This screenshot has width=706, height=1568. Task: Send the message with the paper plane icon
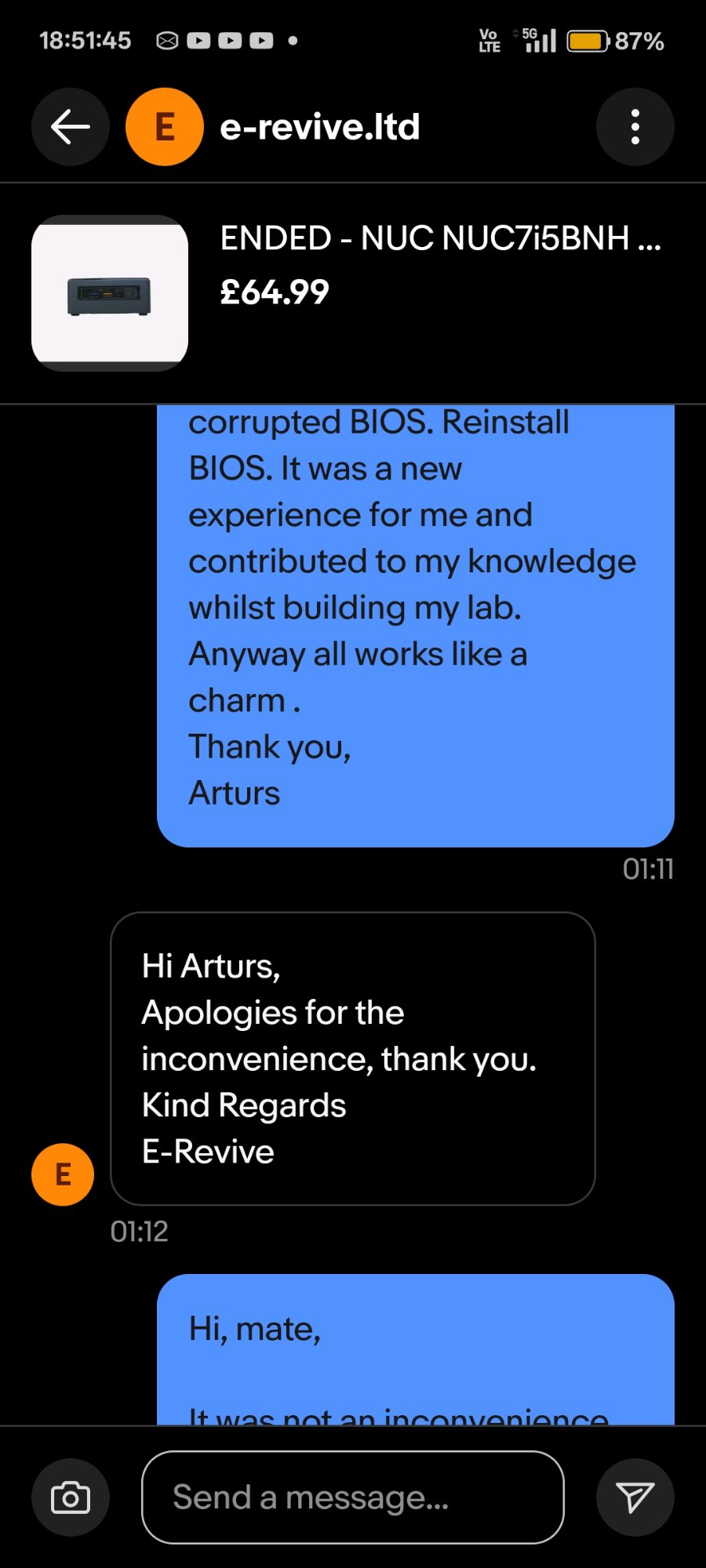(x=635, y=1497)
